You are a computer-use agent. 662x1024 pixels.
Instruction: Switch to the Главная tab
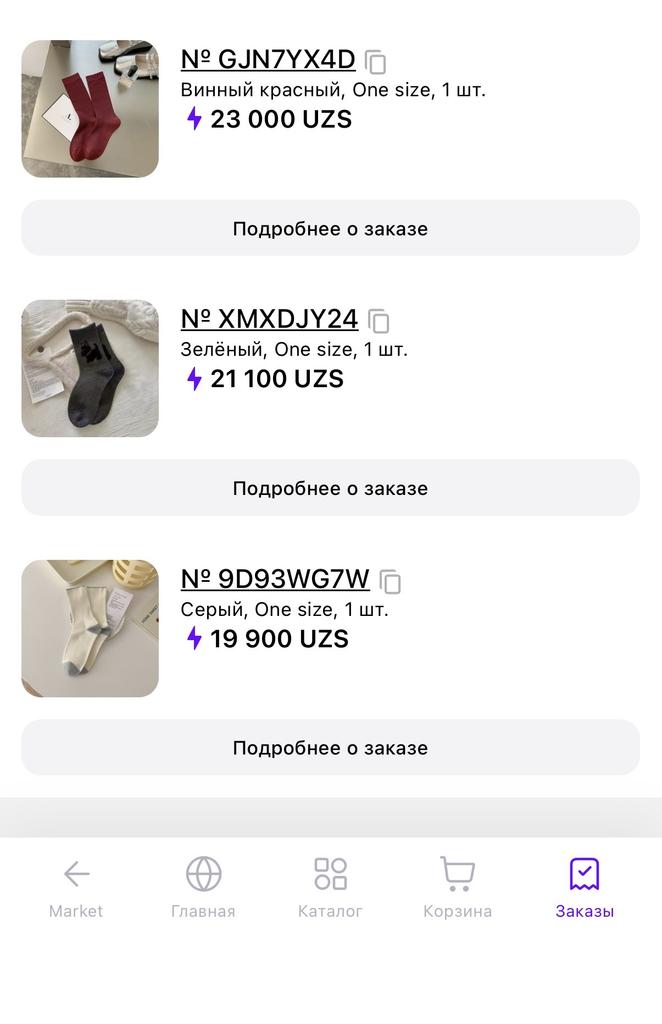coord(203,887)
